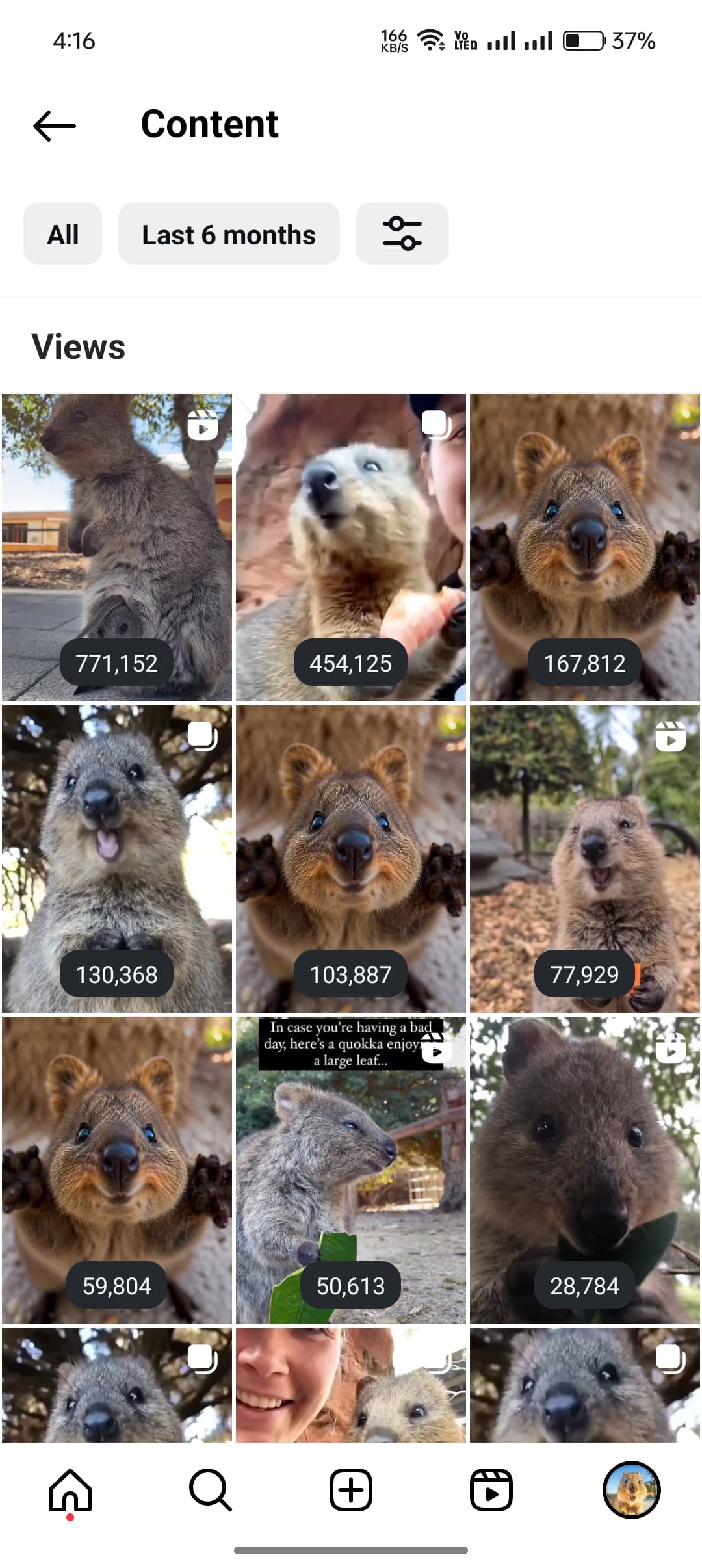Go to the Home feed tab
Image resolution: width=702 pixels, height=1568 pixels.
point(70,1490)
